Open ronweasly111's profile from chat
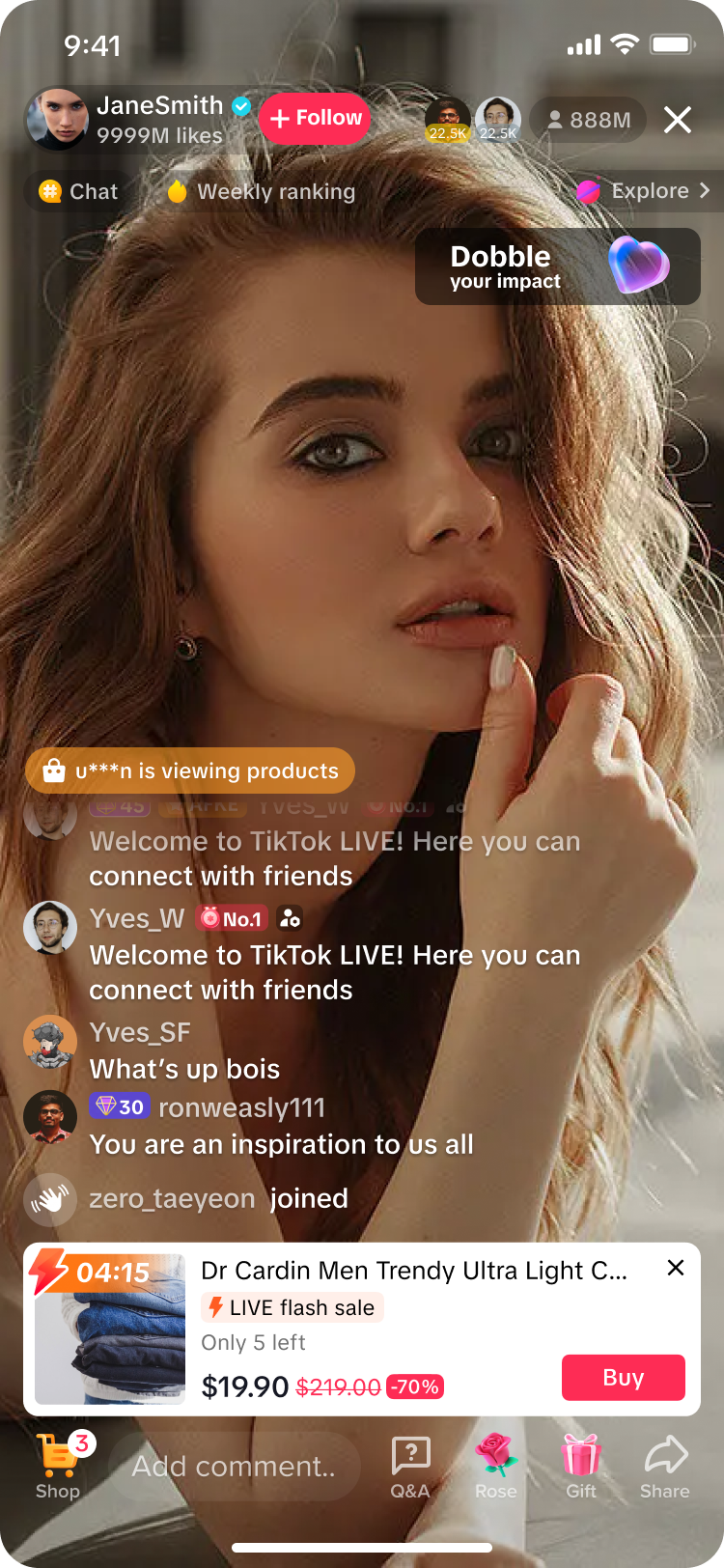Screen dimensions: 724x1568 tap(50, 1117)
